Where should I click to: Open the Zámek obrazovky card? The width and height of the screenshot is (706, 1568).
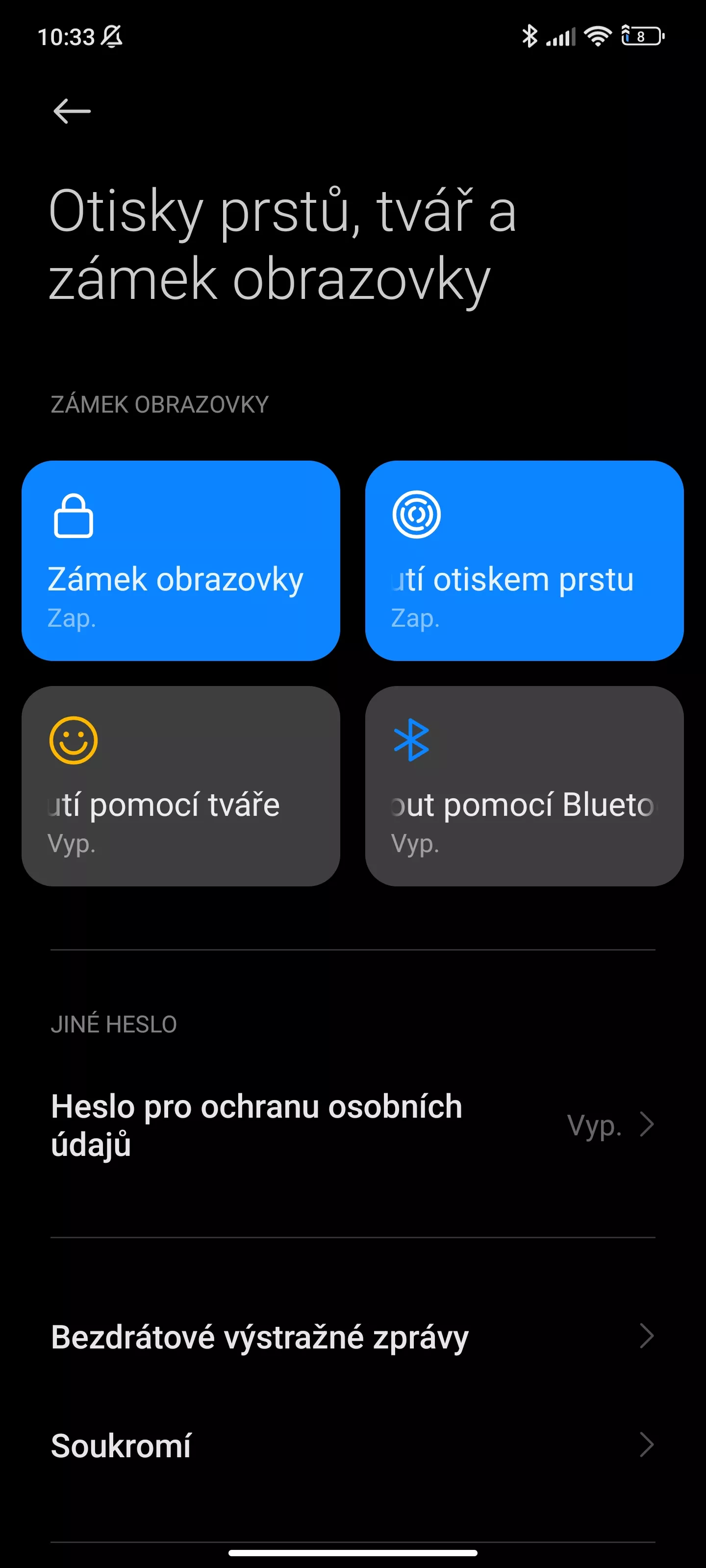[x=181, y=561]
